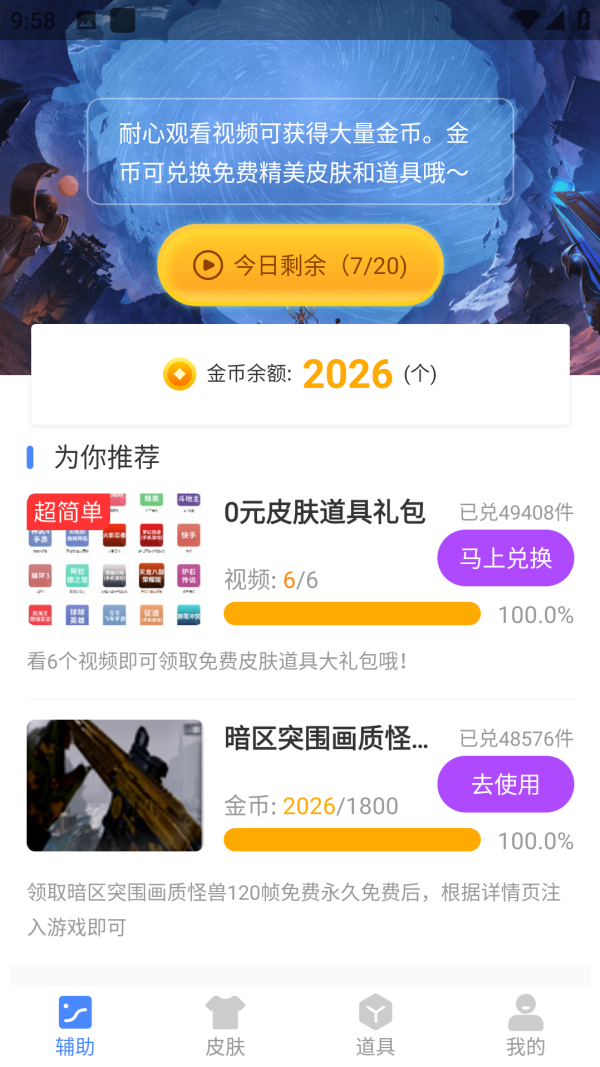Tap the 今日剩余 (7/20) video button

click(300, 265)
